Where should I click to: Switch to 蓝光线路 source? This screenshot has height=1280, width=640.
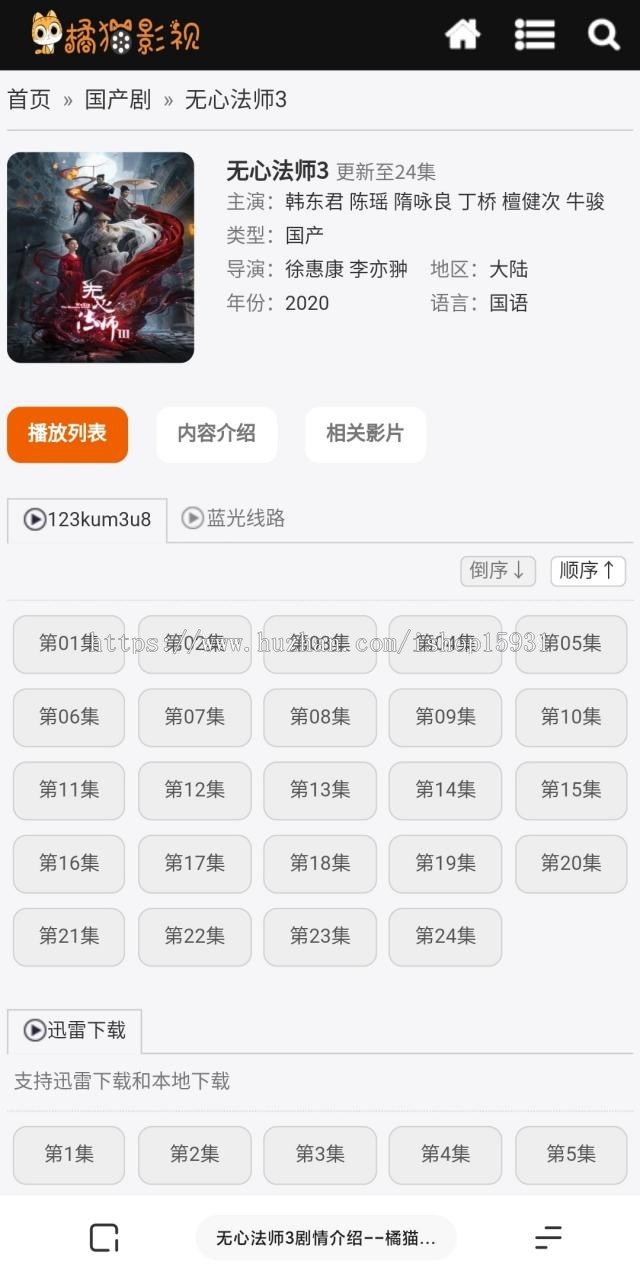click(x=234, y=518)
